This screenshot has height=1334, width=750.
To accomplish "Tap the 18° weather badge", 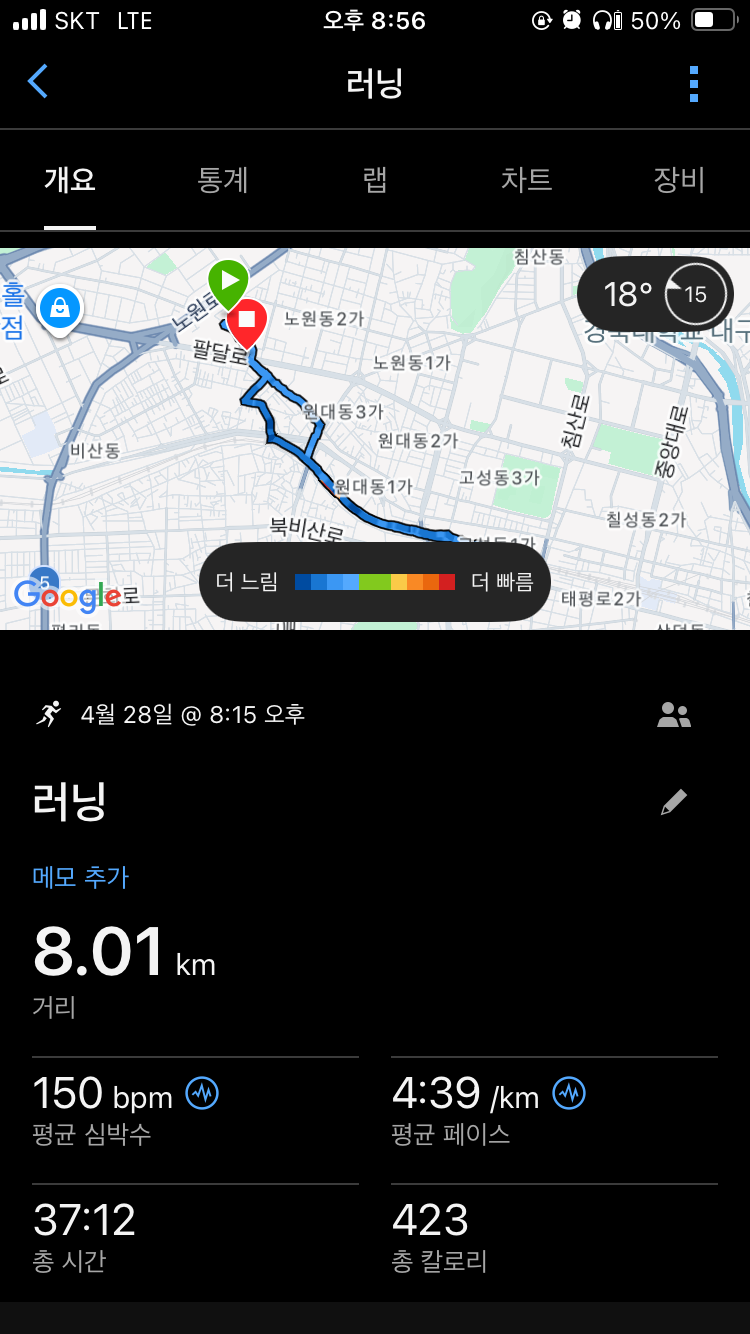I will [656, 294].
